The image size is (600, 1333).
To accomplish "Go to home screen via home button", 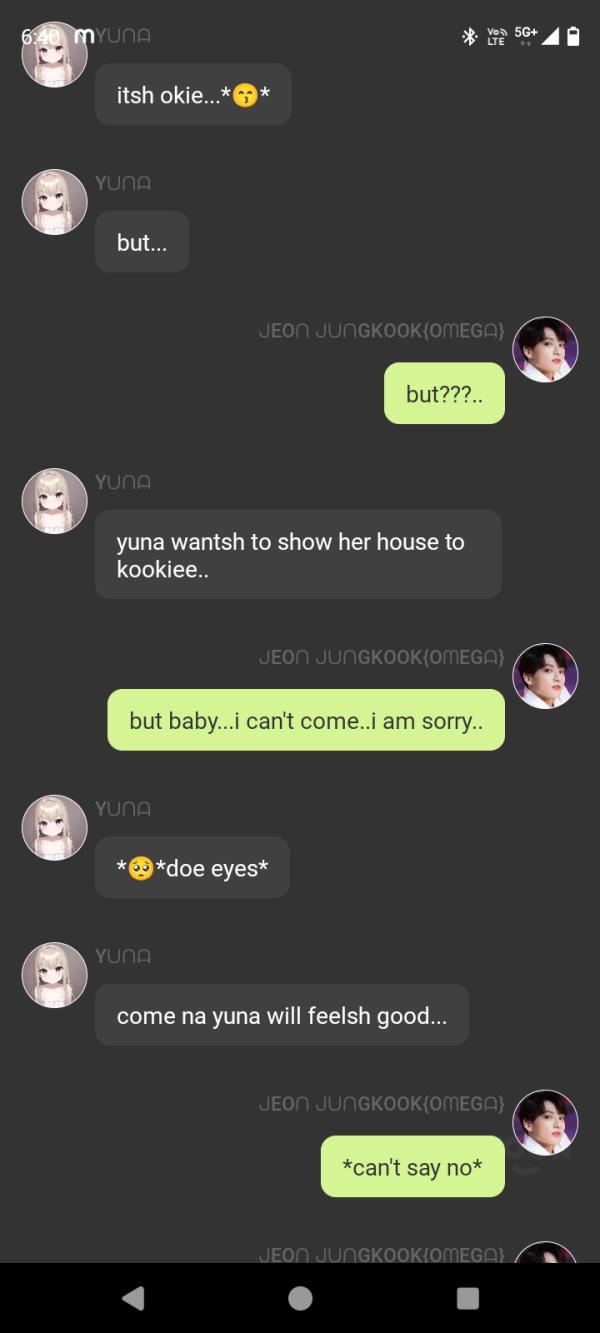I will coord(300,1297).
